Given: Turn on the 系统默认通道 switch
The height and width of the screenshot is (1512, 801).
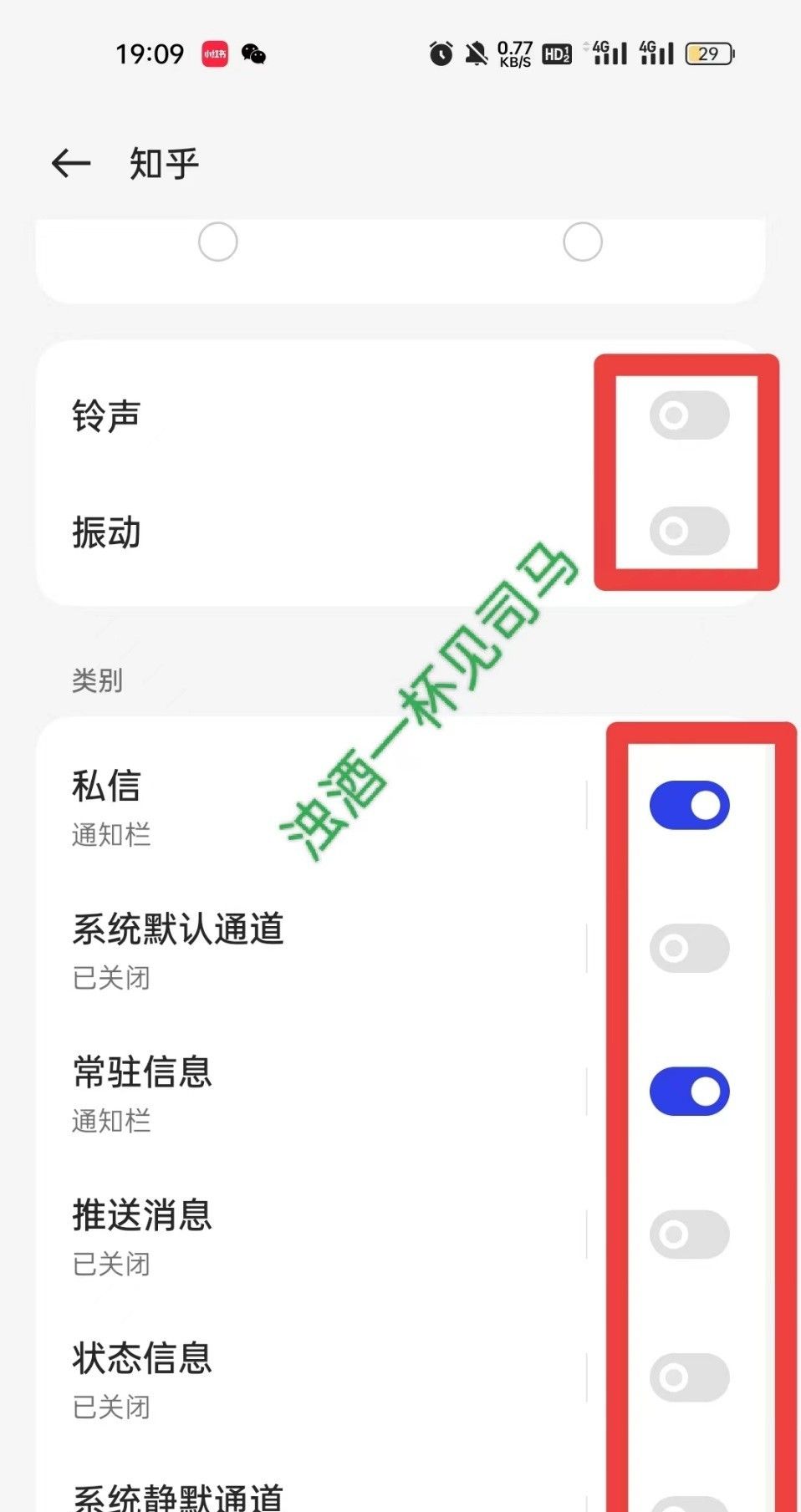Looking at the screenshot, I should [687, 947].
